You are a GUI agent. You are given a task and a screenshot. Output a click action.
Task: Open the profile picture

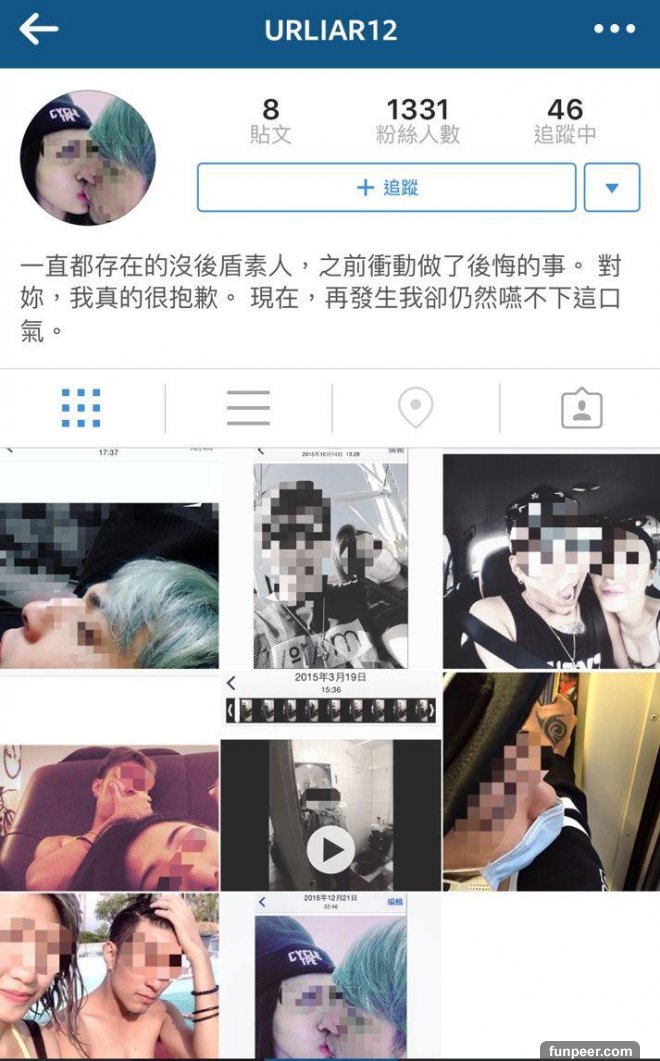pyautogui.click(x=88, y=158)
